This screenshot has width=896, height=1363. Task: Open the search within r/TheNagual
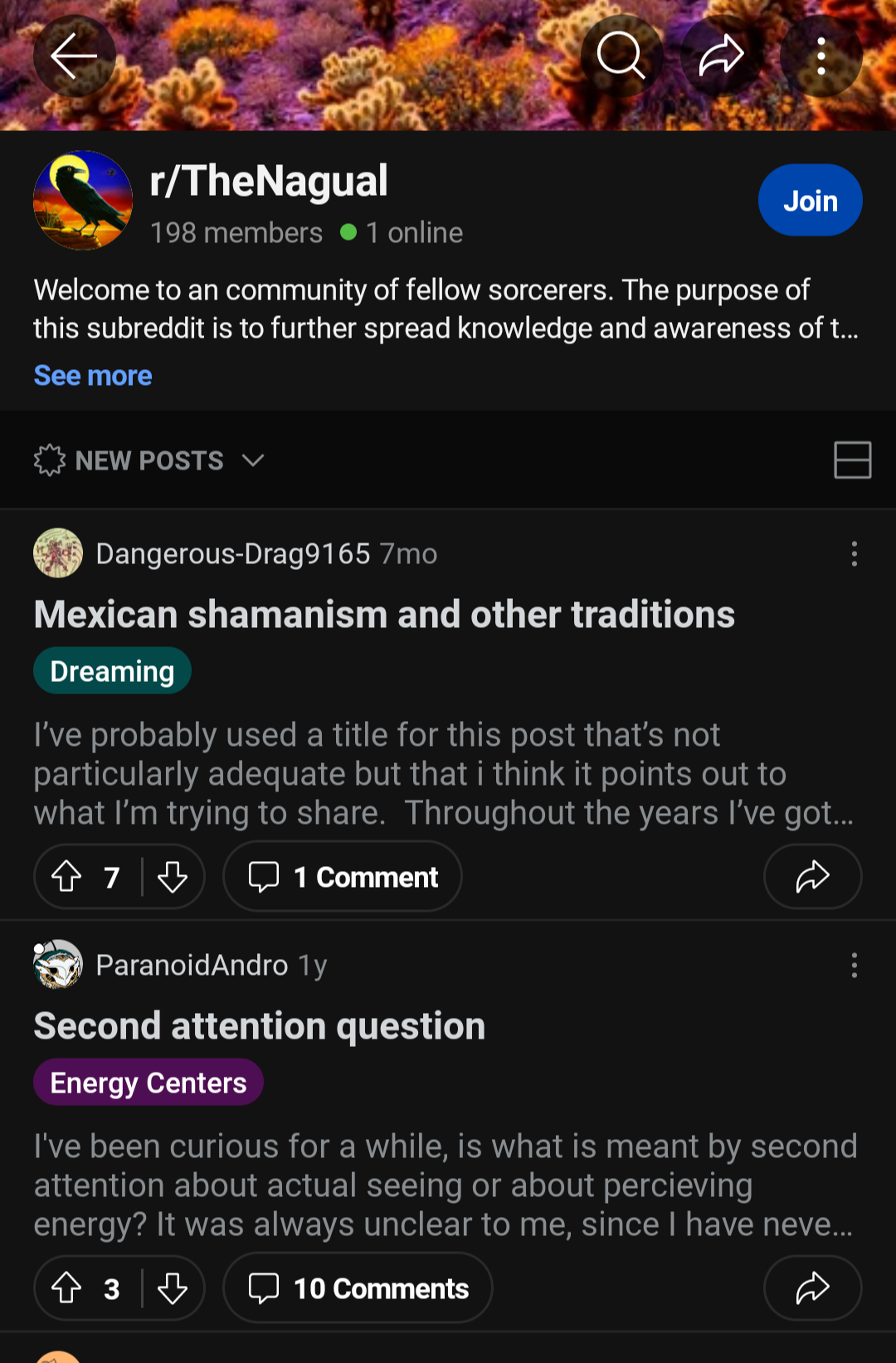pyautogui.click(x=621, y=56)
